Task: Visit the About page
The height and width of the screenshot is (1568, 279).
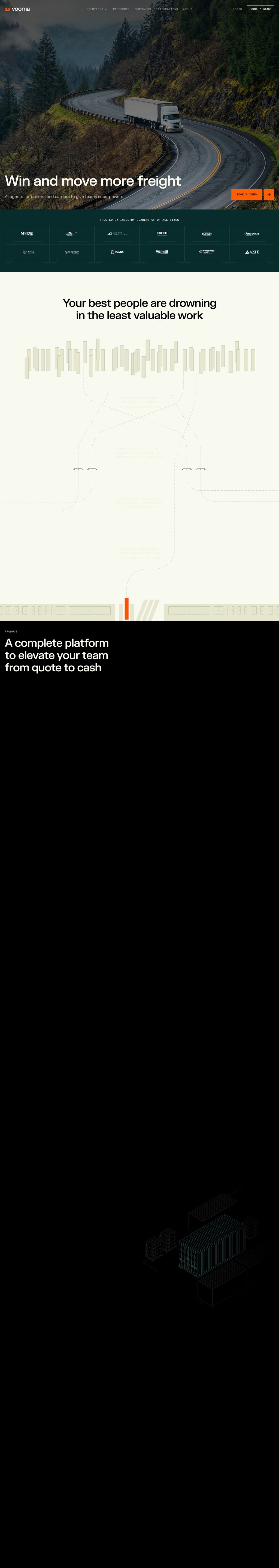Action: pos(187,9)
